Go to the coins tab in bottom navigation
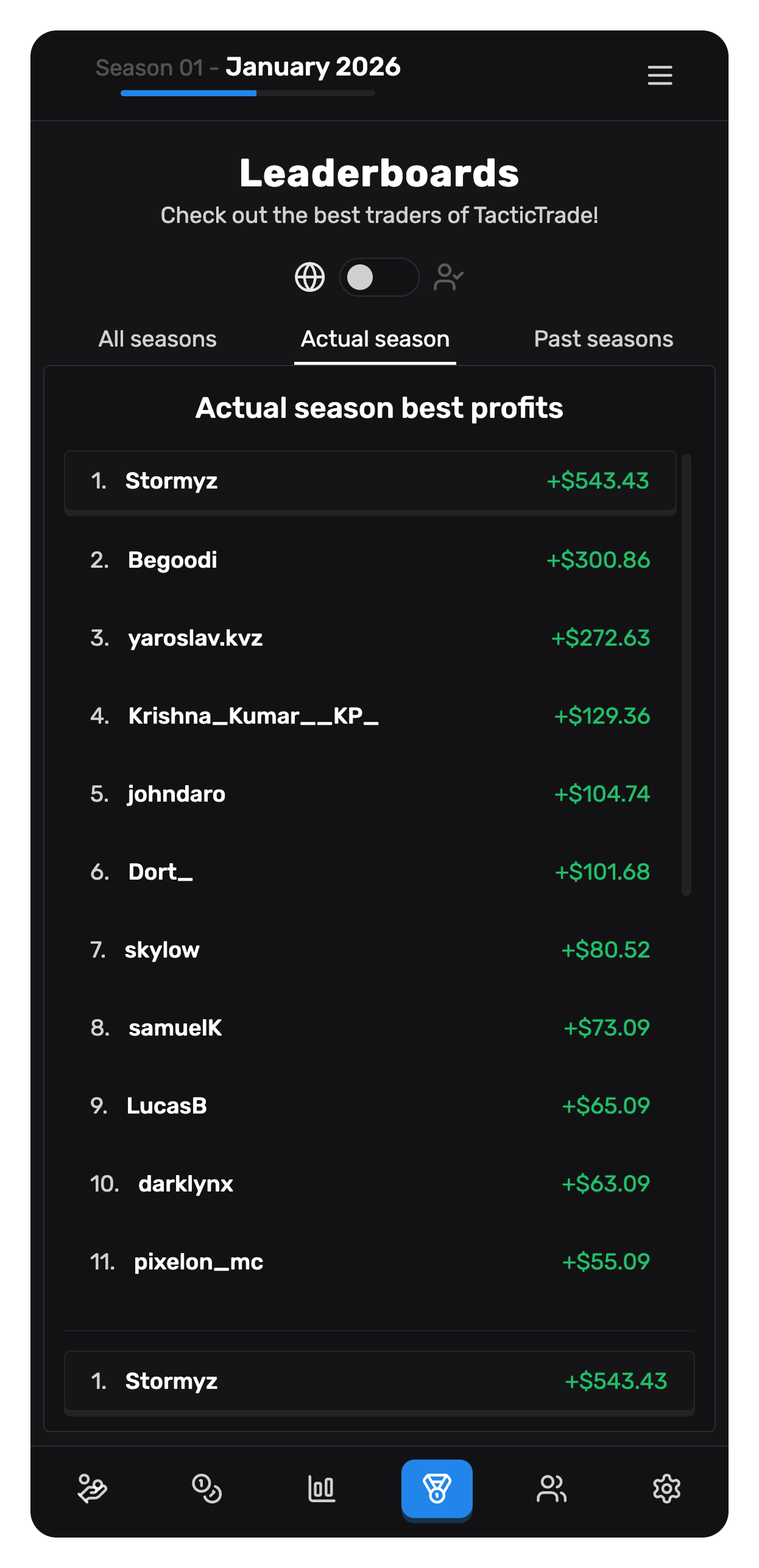 coord(207,1489)
